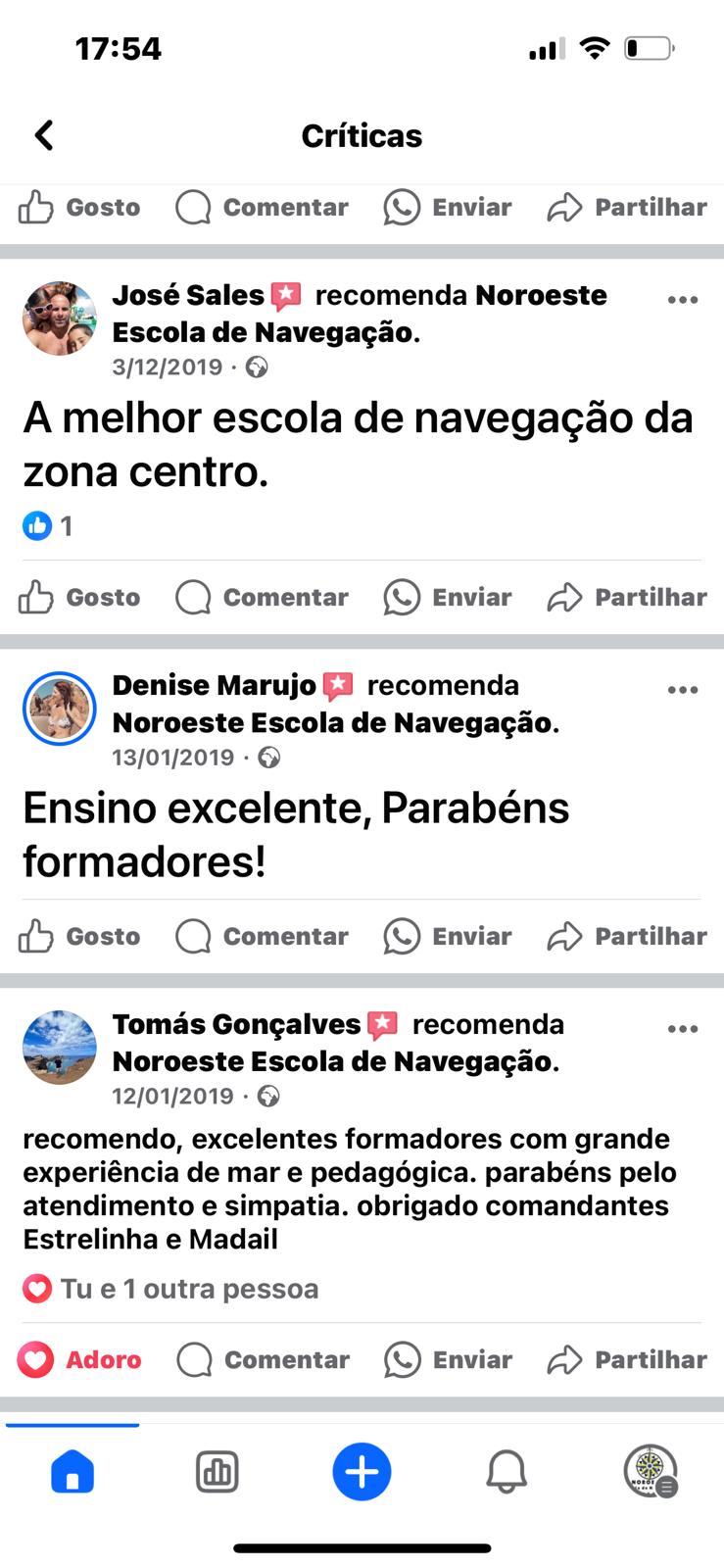Create a new post with plus button

pyautogui.click(x=362, y=1472)
